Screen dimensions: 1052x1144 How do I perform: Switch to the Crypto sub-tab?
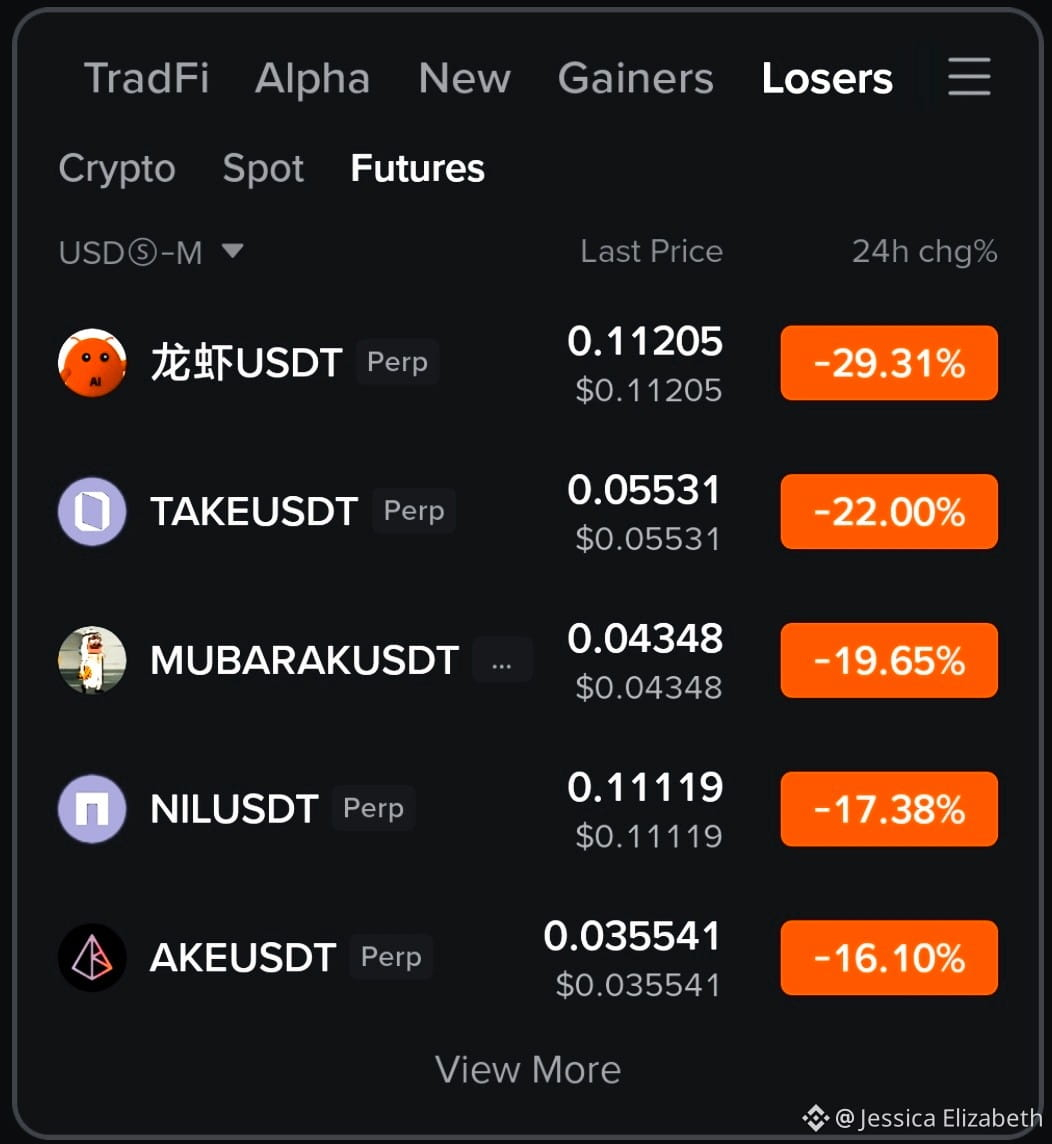coord(117,169)
